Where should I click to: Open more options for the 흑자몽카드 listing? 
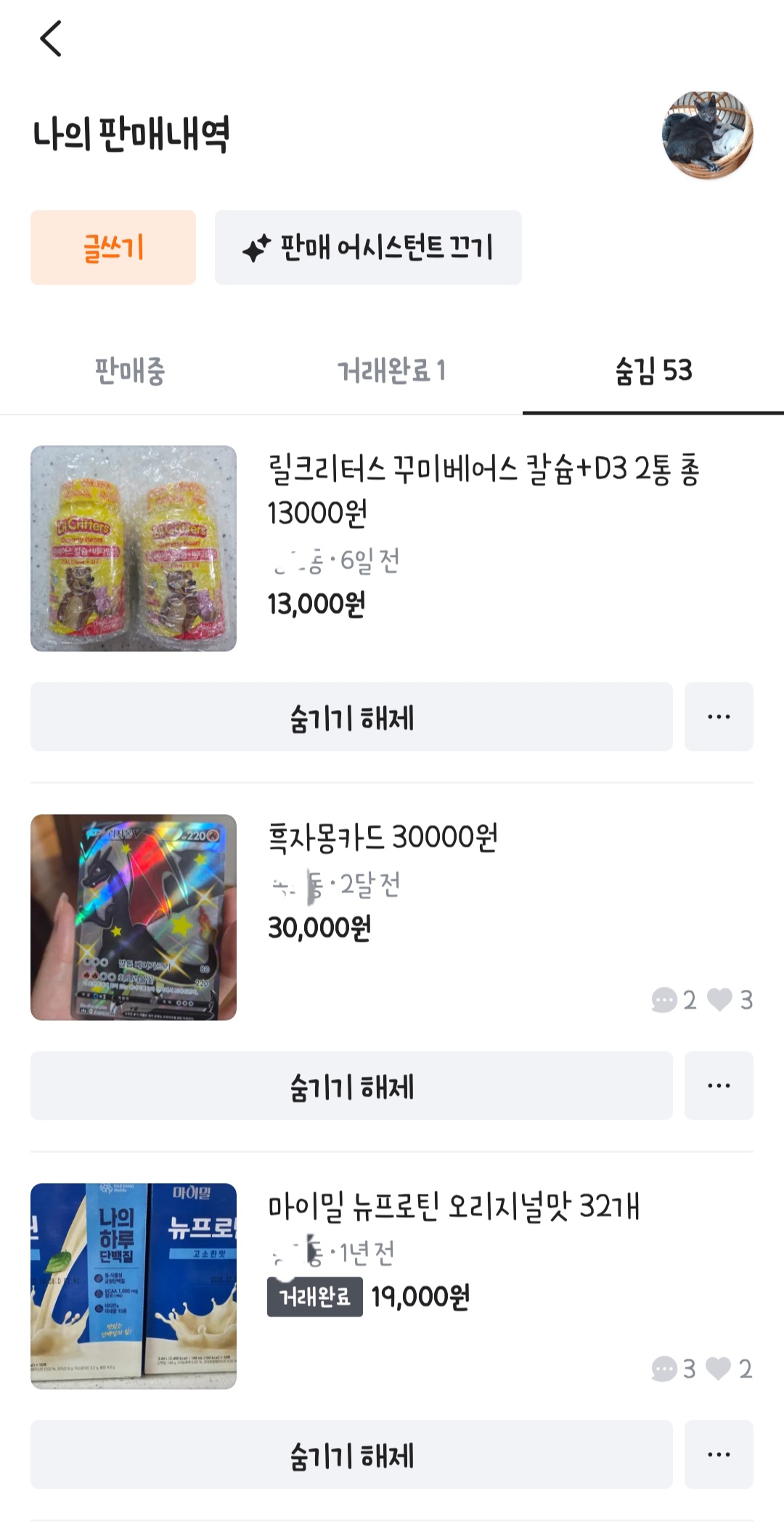click(x=719, y=1086)
